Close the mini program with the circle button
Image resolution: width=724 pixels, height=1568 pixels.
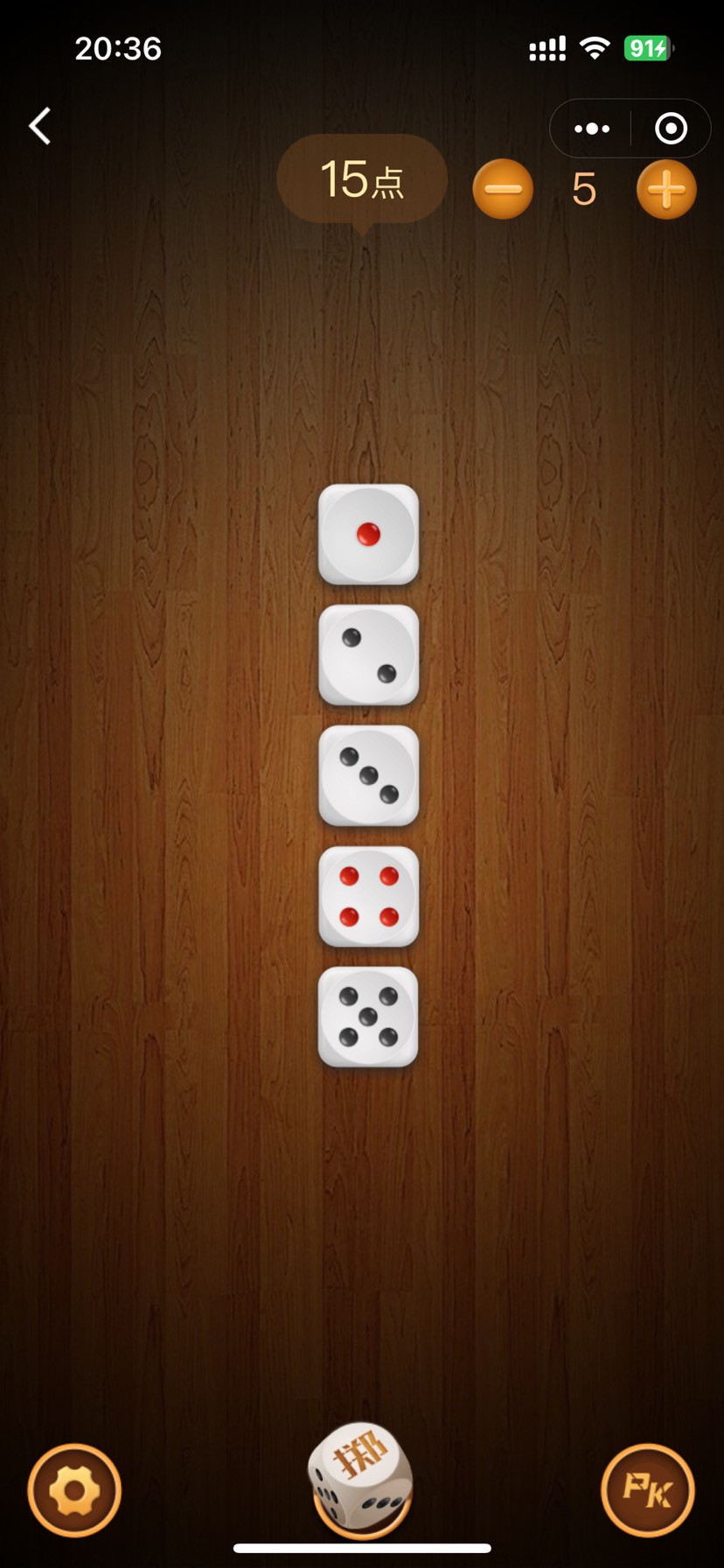[x=671, y=129]
